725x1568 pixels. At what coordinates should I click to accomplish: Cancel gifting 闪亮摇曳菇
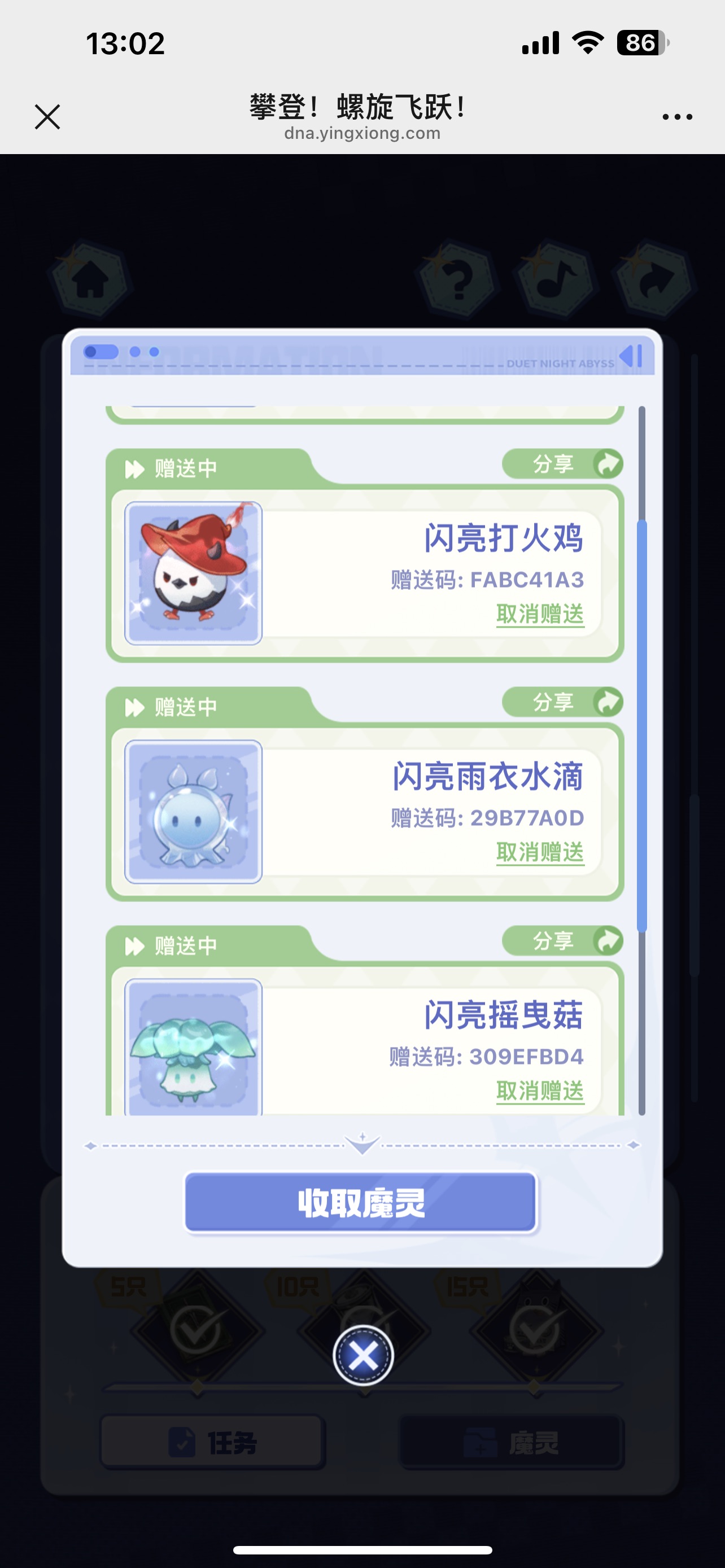click(540, 1091)
